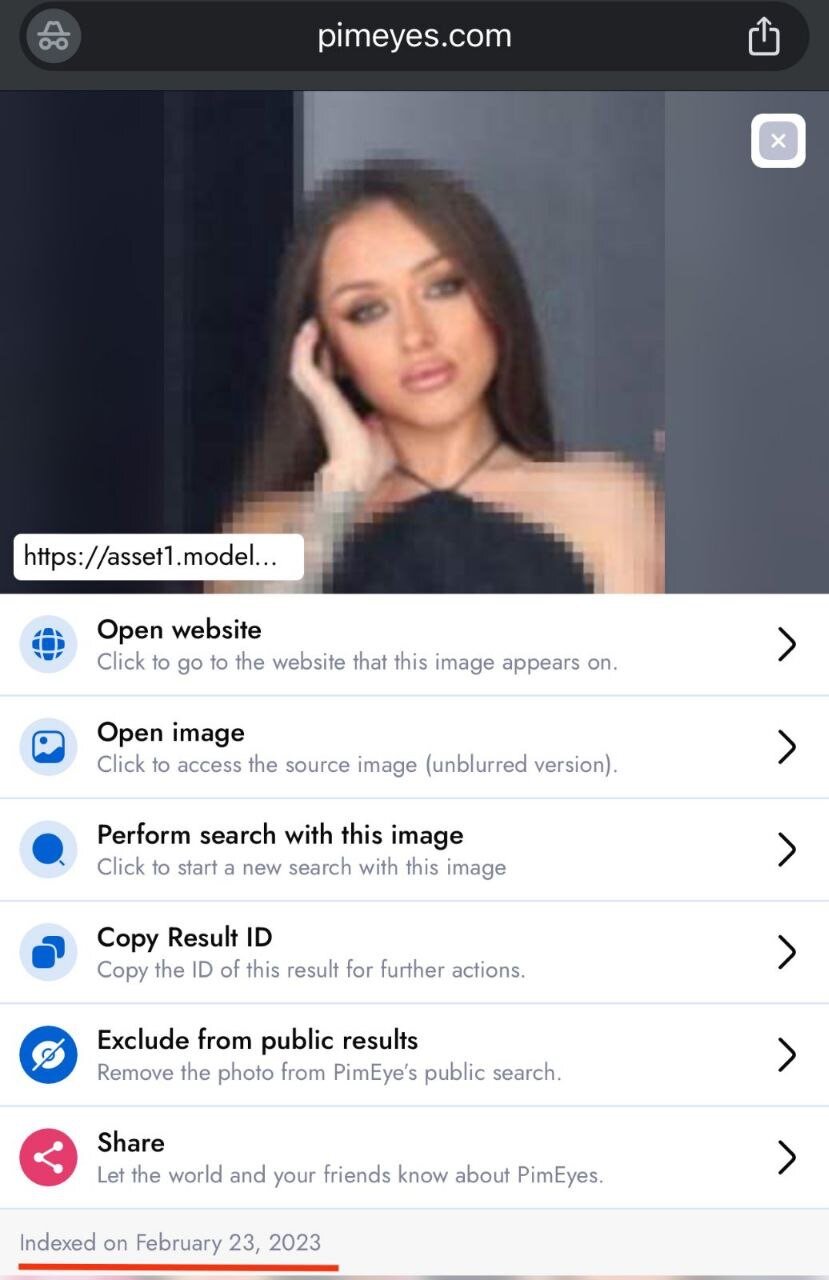829x1280 pixels.
Task: Copy the Result ID
Action: coord(414,952)
